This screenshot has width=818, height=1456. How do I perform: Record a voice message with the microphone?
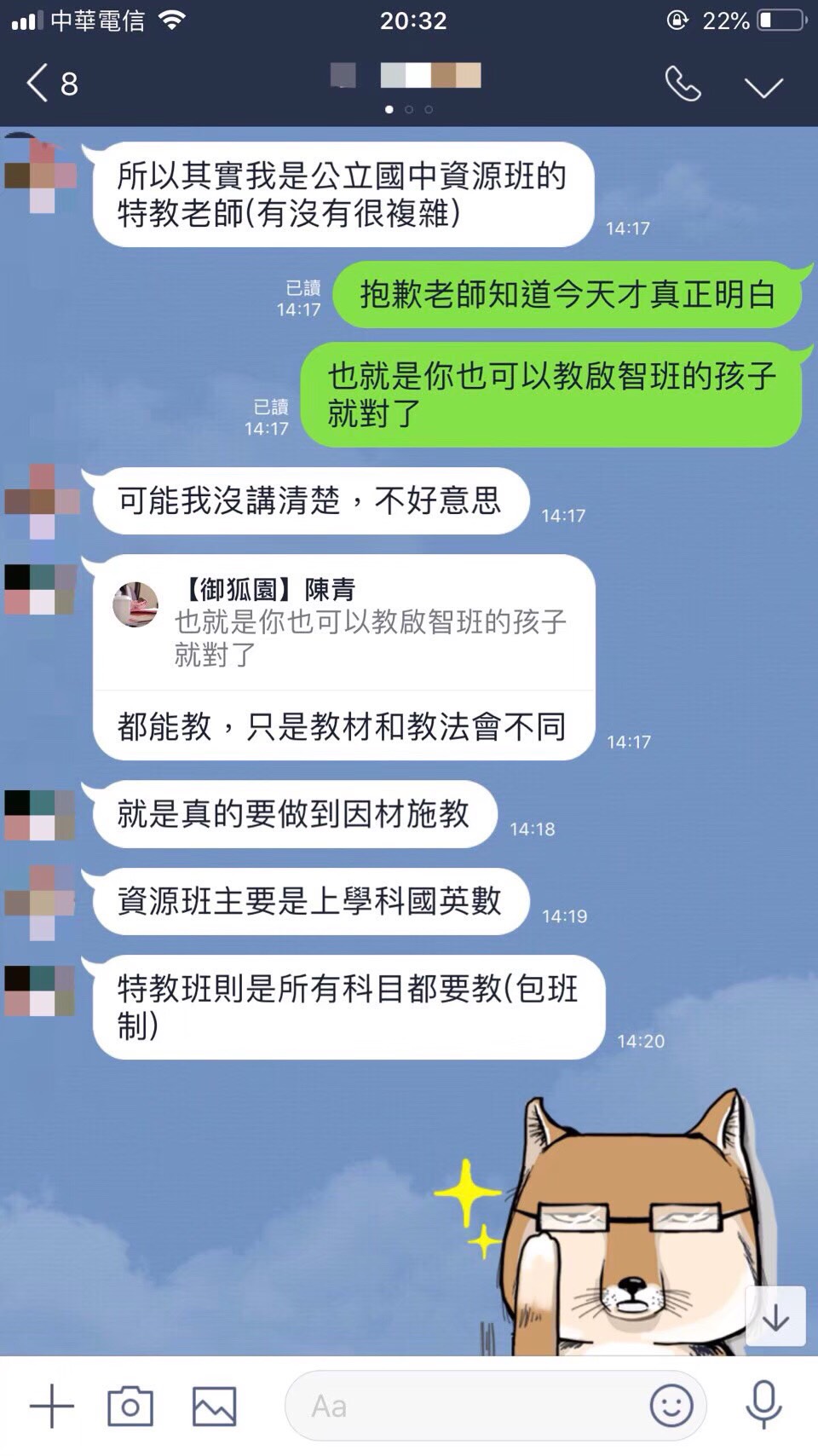[x=763, y=1406]
